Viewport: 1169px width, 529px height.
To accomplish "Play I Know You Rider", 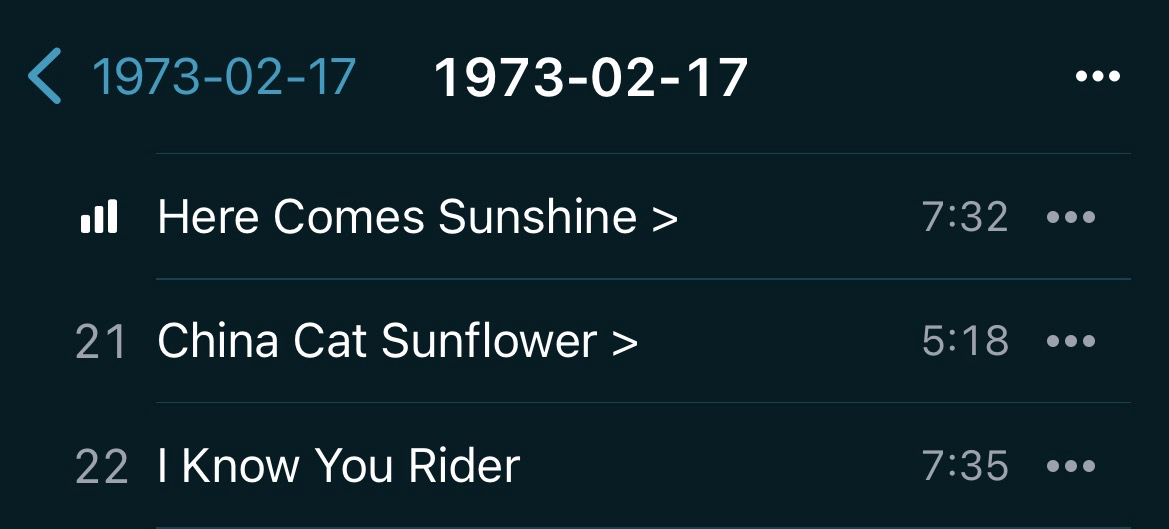I will 338,466.
